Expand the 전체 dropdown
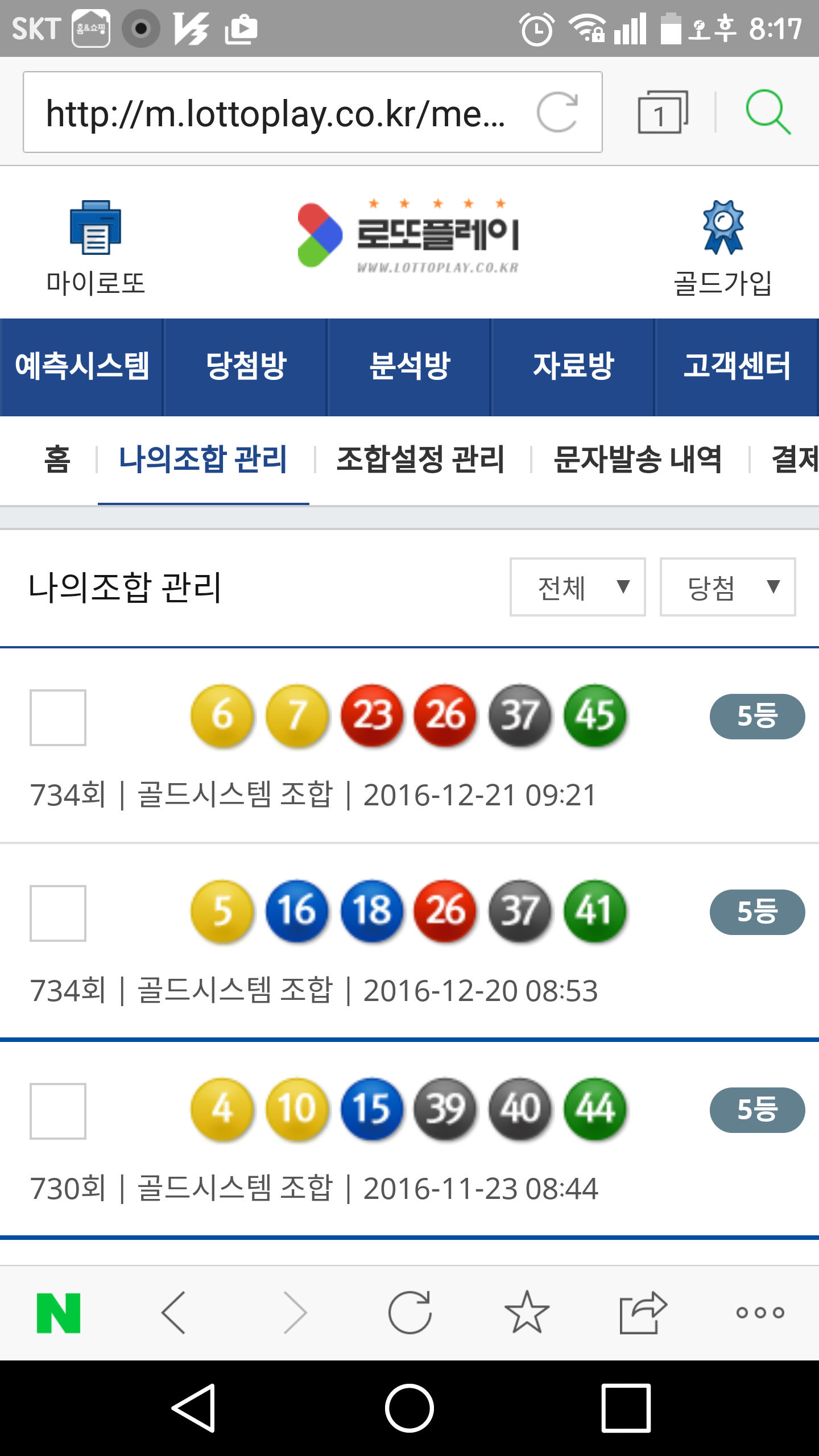Viewport: 819px width, 1456px height. (x=577, y=587)
